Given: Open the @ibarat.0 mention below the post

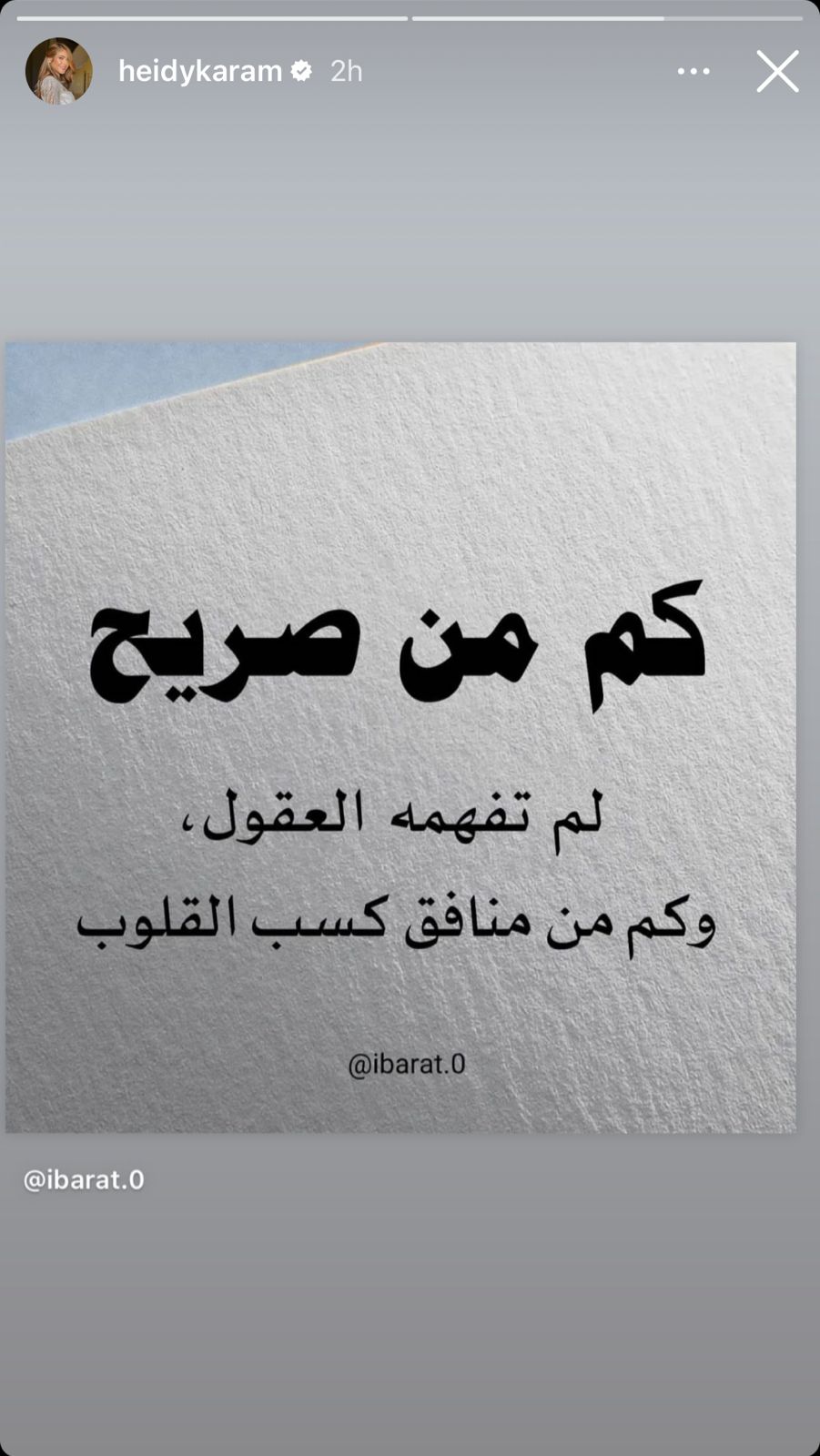Looking at the screenshot, I should (x=84, y=1180).
